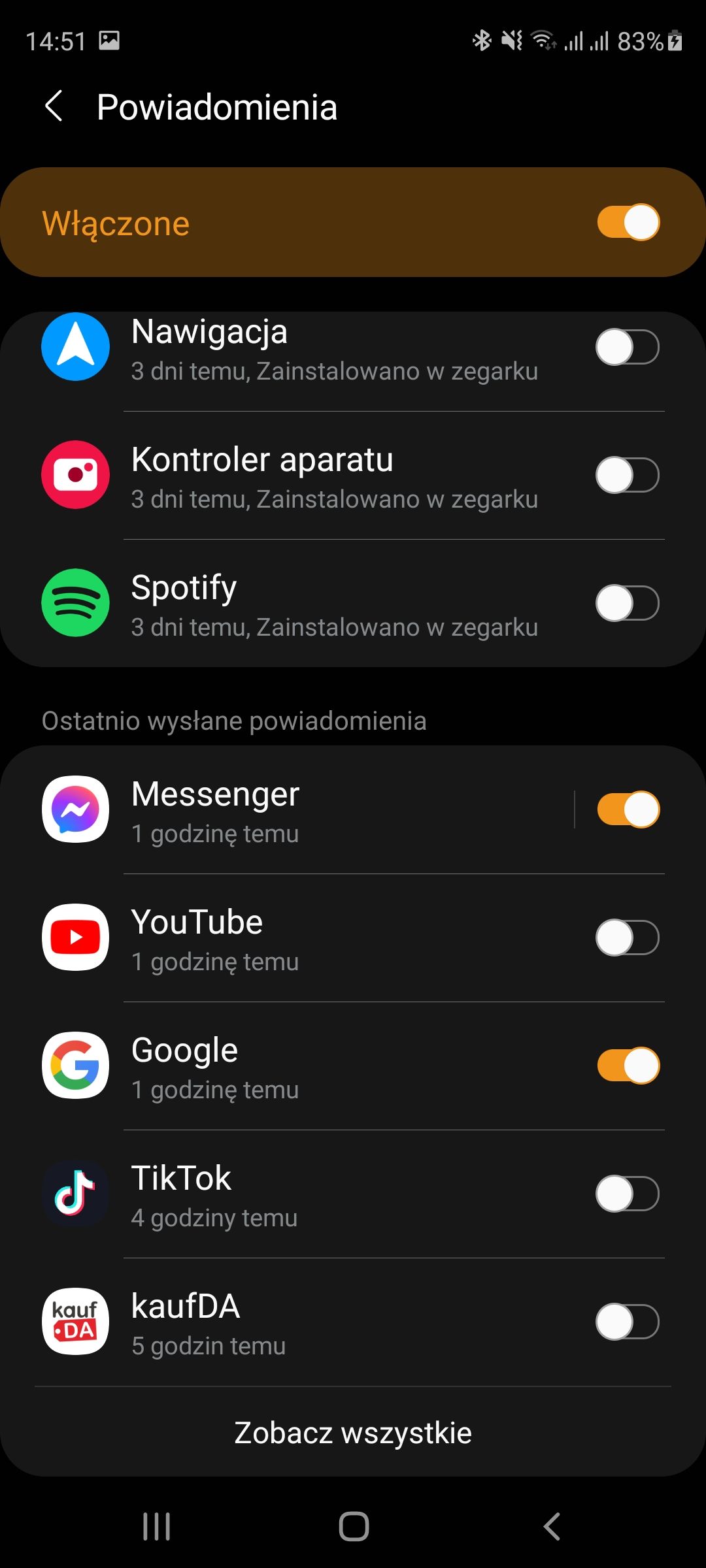The width and height of the screenshot is (706, 1568).
Task: Open the Messenger notification details row
Action: coord(294,809)
